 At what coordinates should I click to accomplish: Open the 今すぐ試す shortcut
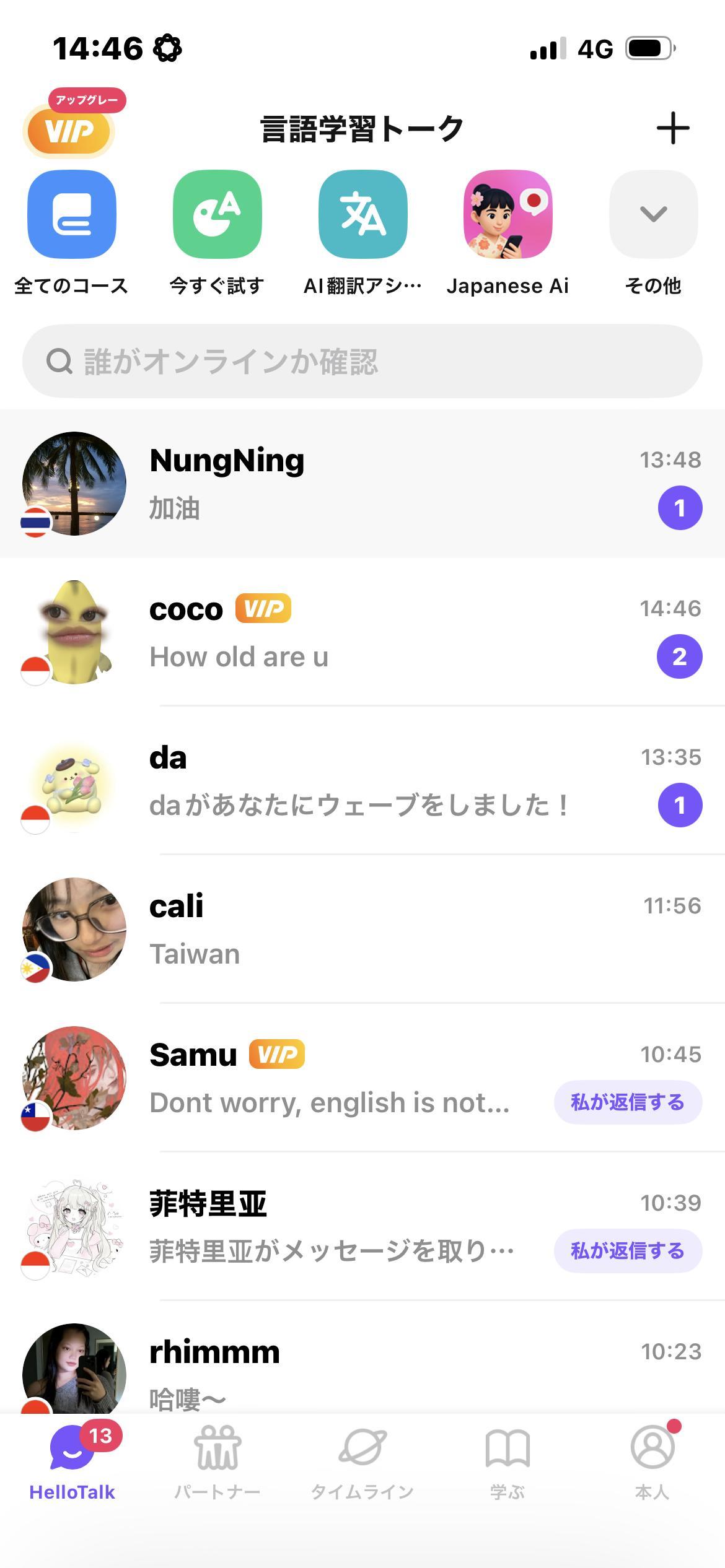pos(217,214)
